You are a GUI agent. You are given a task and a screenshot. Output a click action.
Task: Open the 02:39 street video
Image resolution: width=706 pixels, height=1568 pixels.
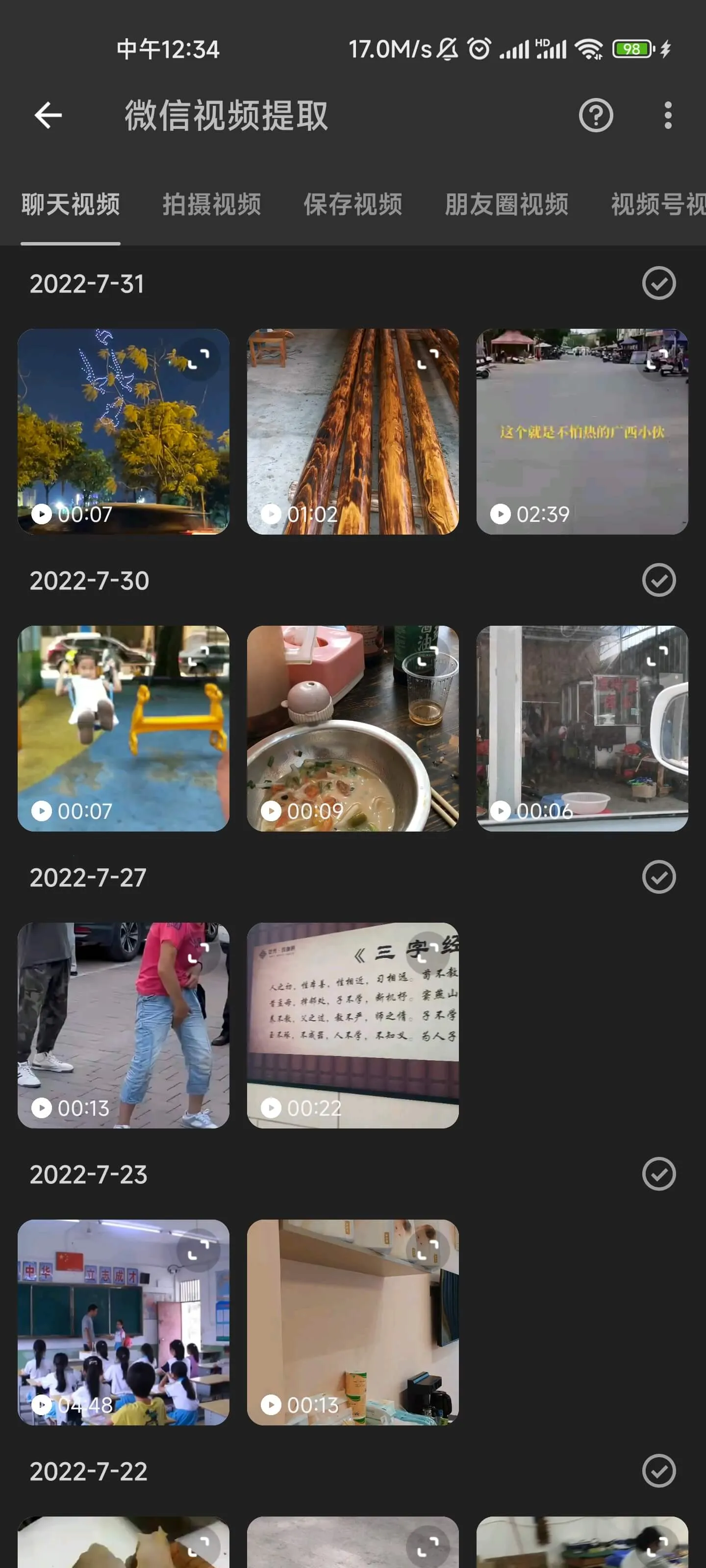(x=582, y=432)
